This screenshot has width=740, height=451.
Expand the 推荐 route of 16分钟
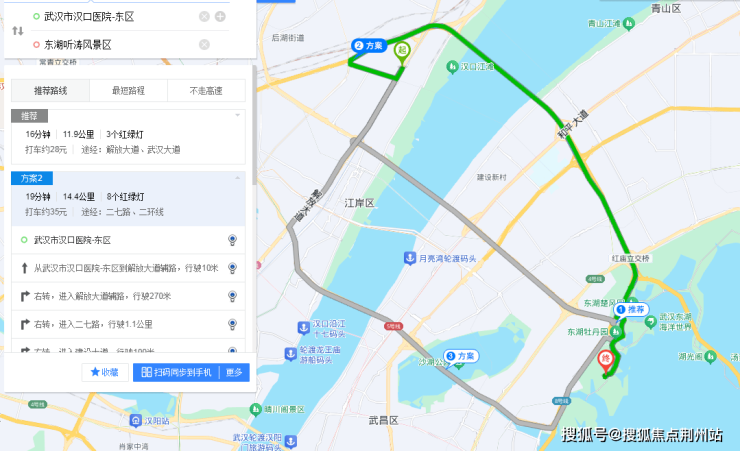(x=128, y=133)
